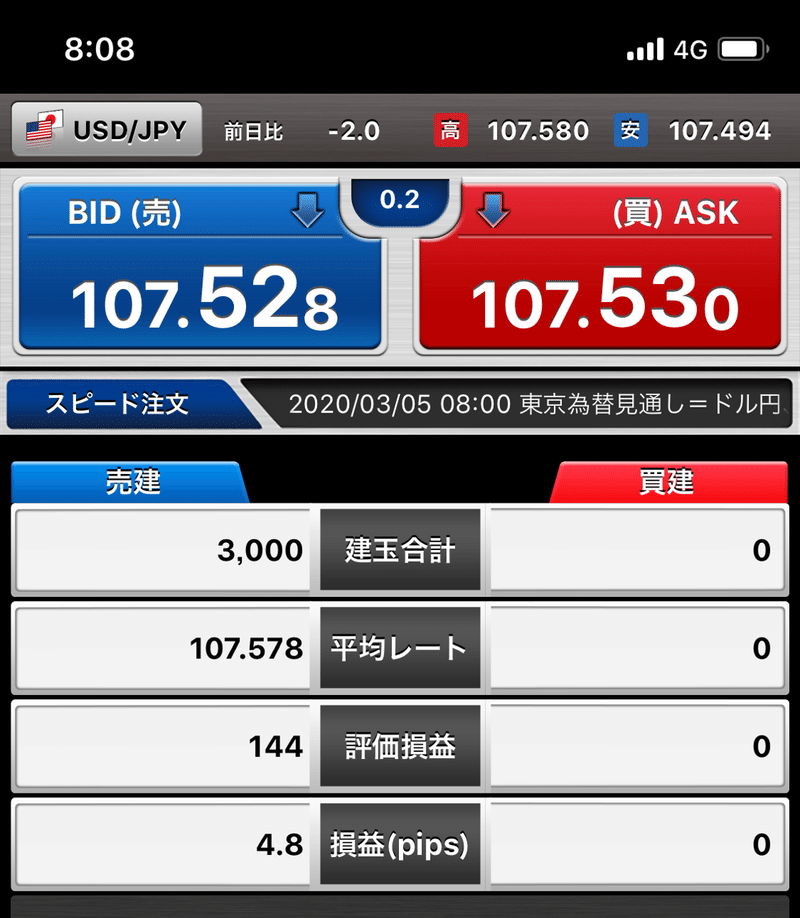
Task: Open the USD/JPY currency pair selector
Action: click(x=107, y=130)
